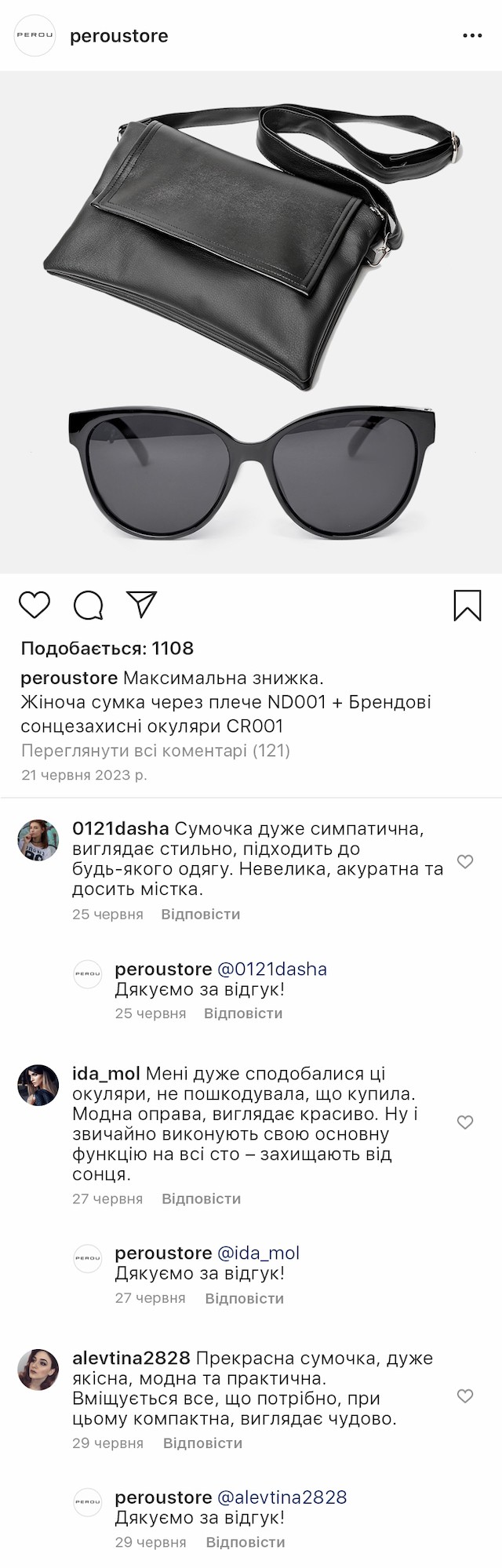
Task: Like the comment from ida_mol
Action: point(465,1122)
